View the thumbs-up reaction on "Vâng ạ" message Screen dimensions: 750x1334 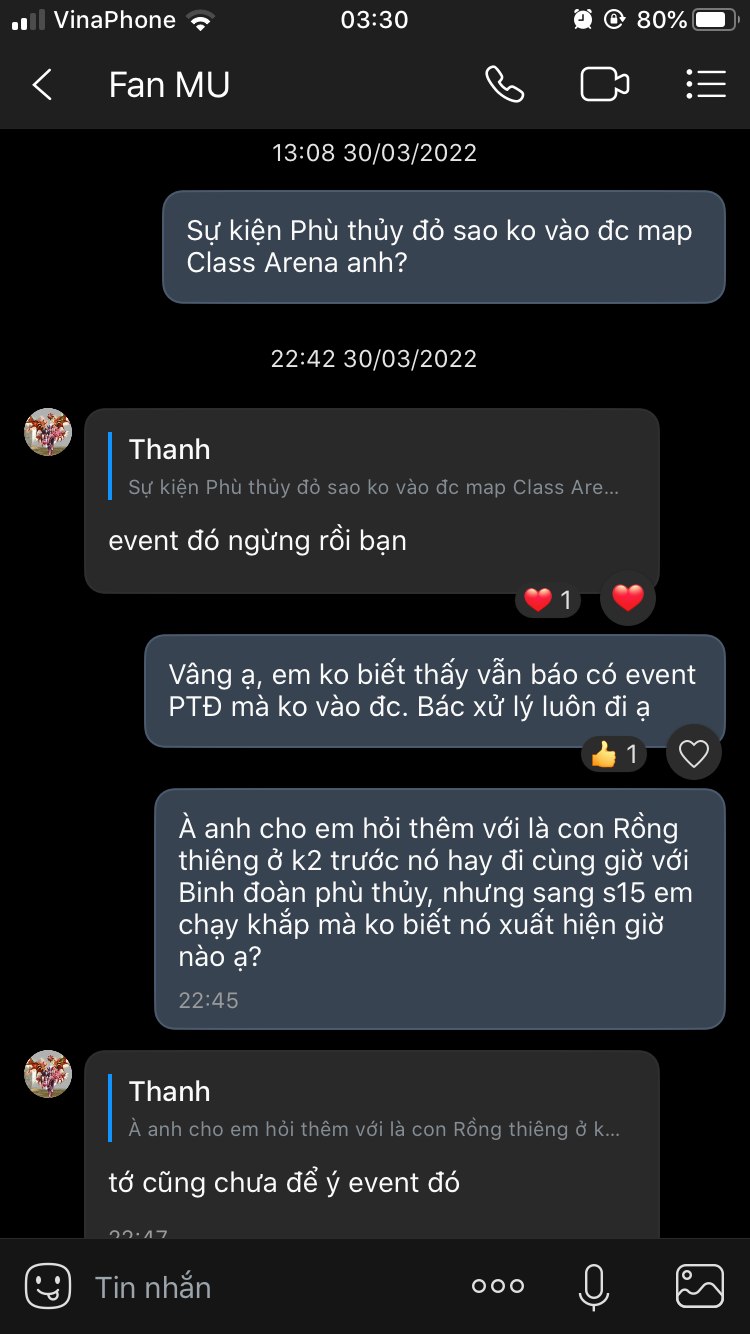pos(613,754)
